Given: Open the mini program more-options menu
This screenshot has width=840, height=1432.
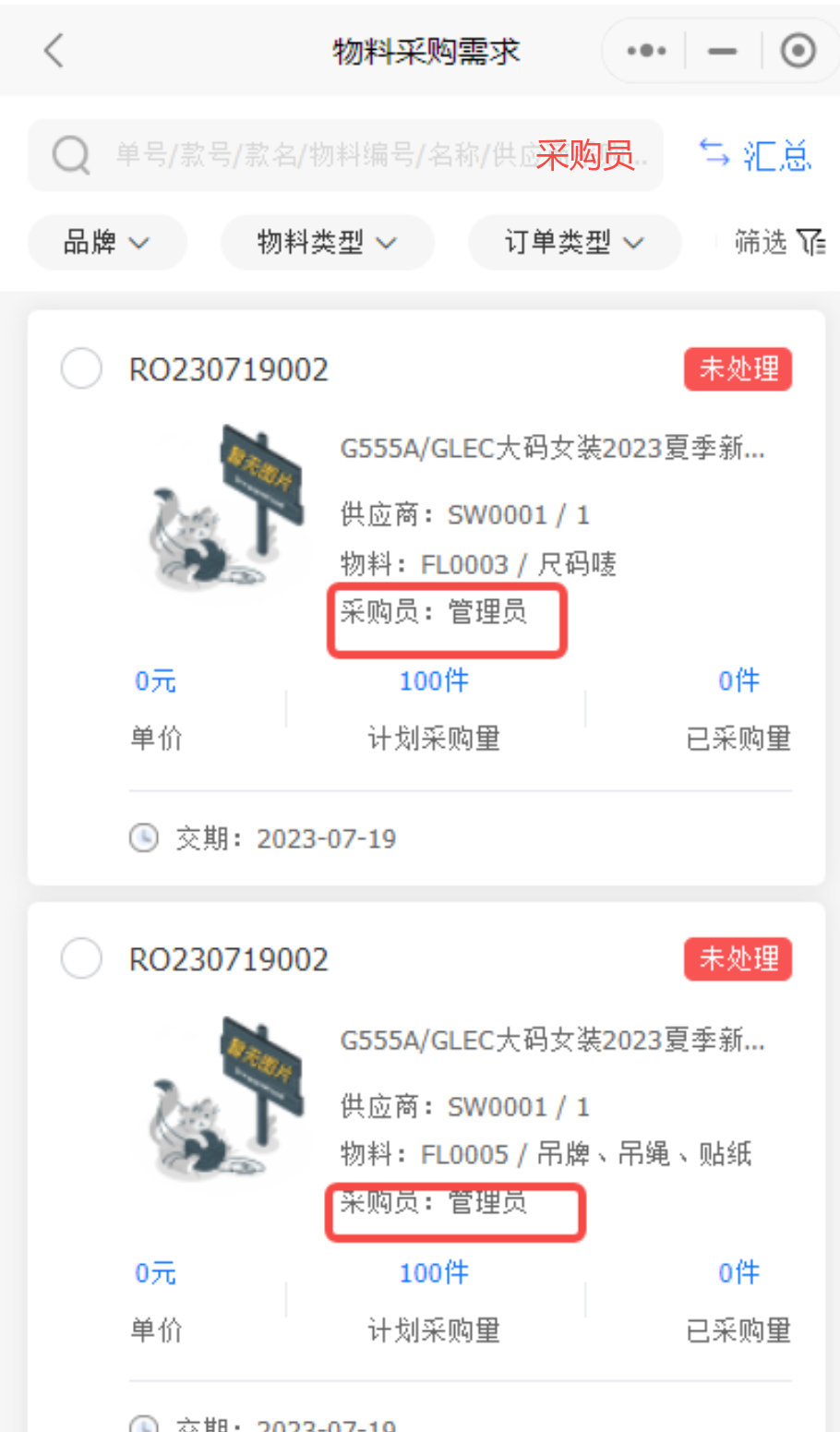Looking at the screenshot, I should tap(646, 51).
